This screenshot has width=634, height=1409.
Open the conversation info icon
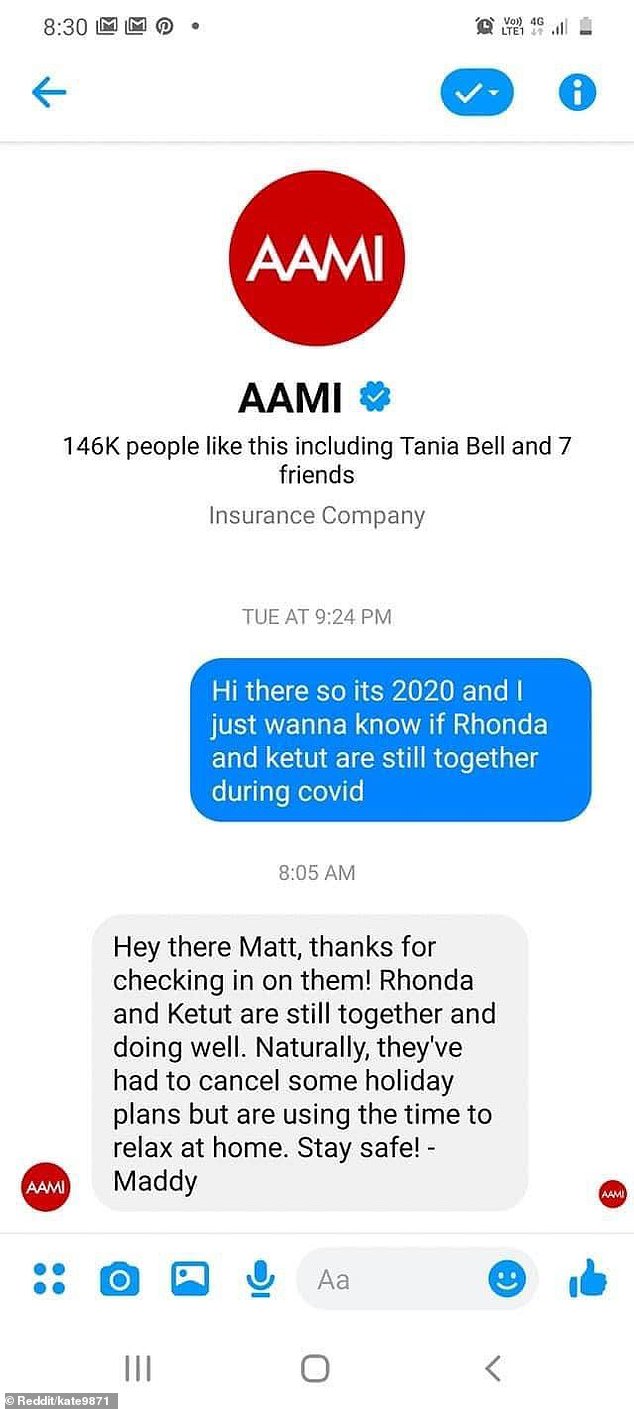[577, 93]
